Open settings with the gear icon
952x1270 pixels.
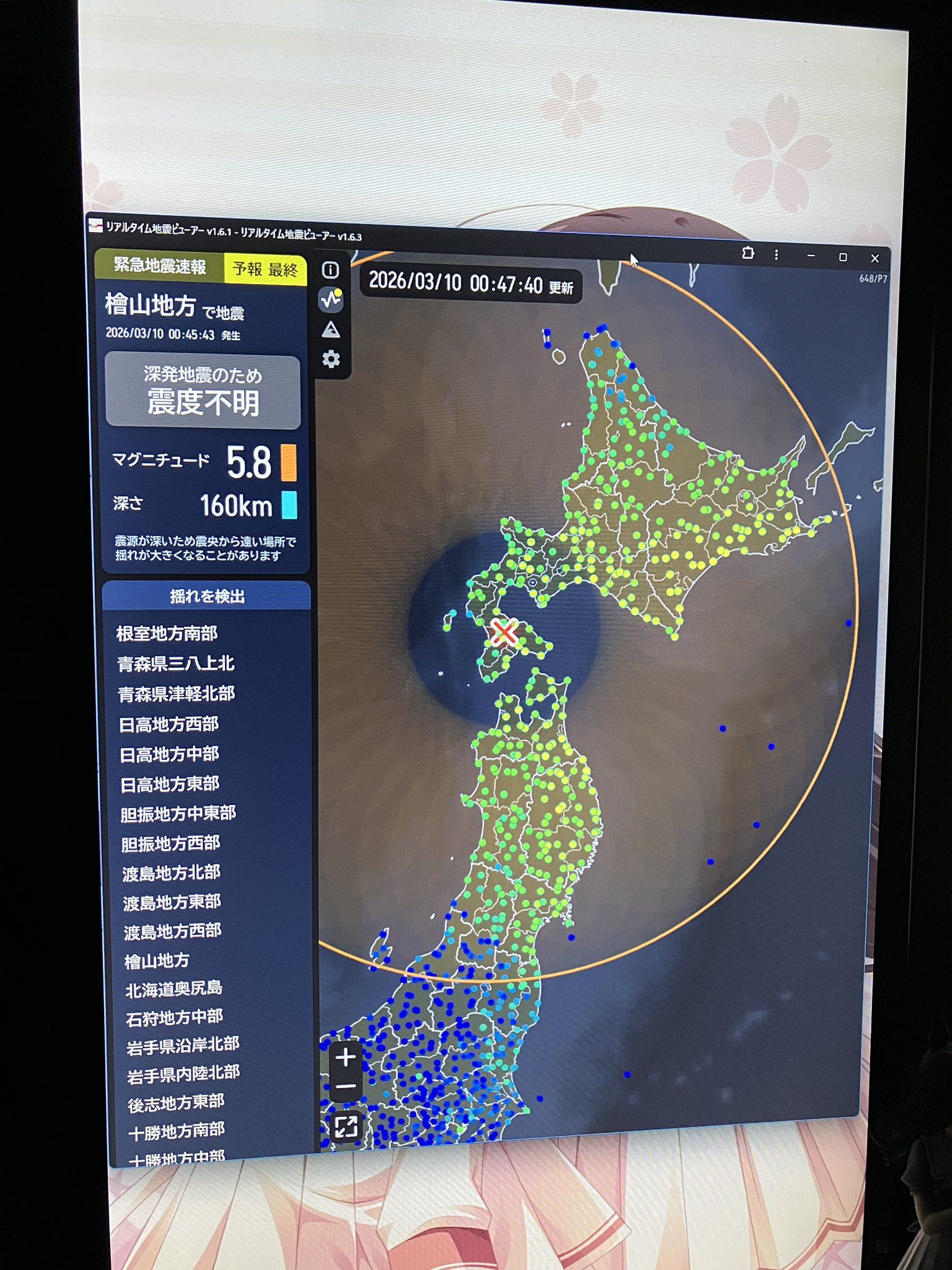click(331, 359)
